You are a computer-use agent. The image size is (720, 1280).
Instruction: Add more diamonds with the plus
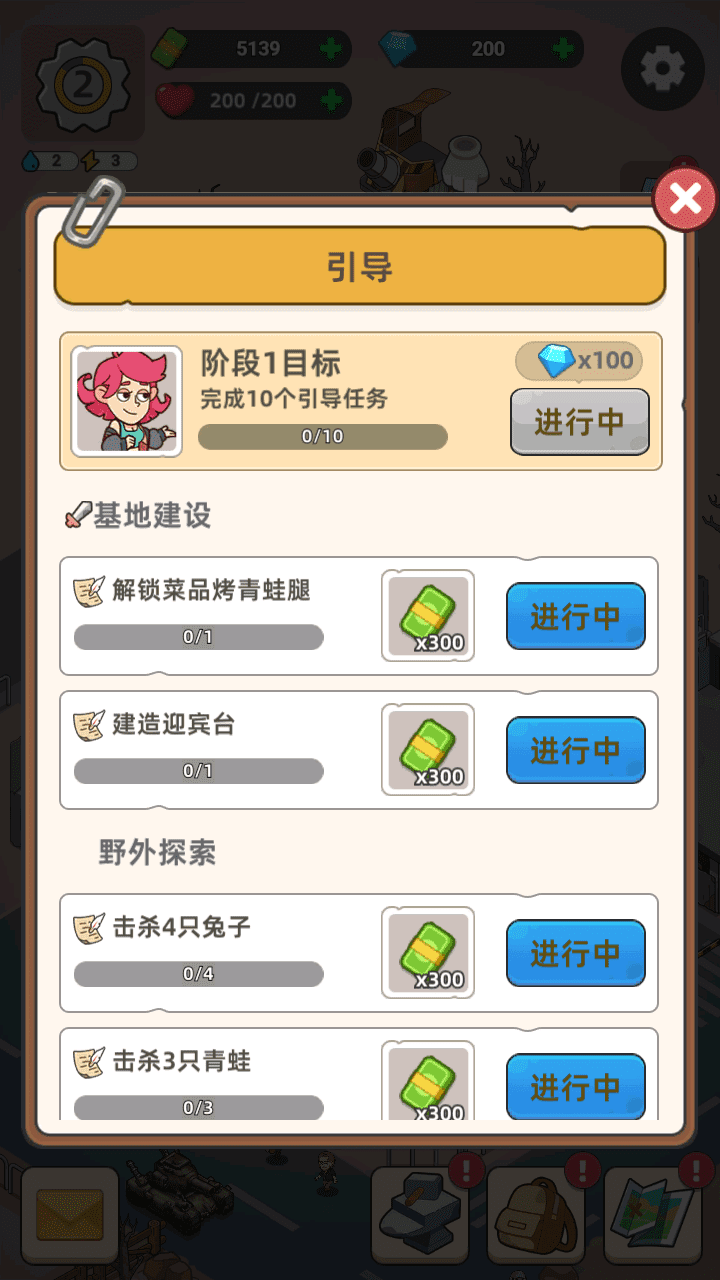click(x=563, y=49)
